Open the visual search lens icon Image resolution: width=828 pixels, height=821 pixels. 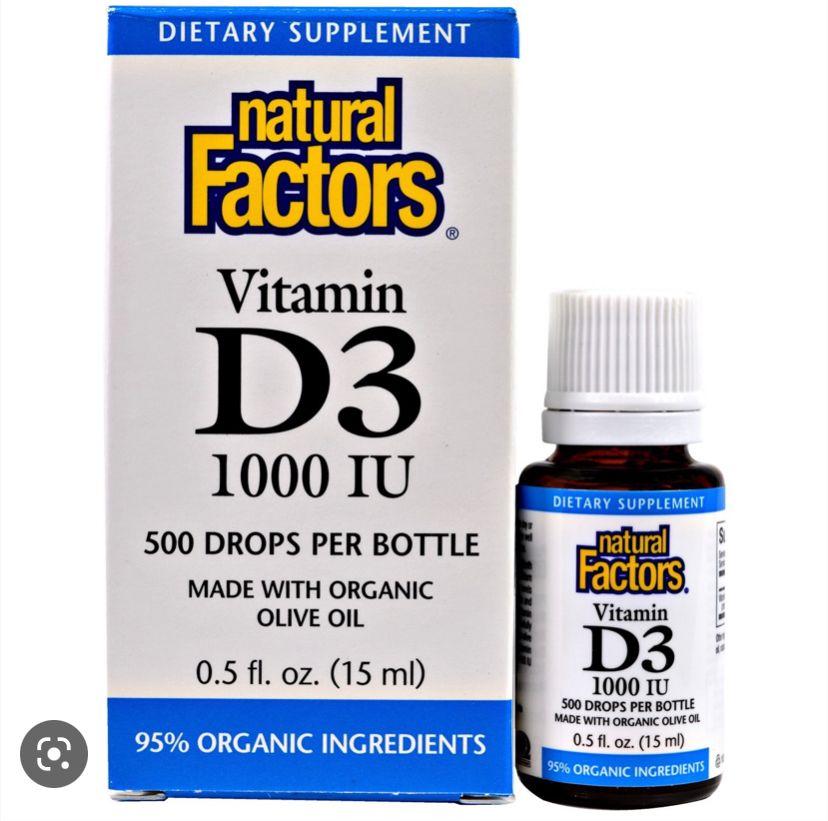click(54, 753)
